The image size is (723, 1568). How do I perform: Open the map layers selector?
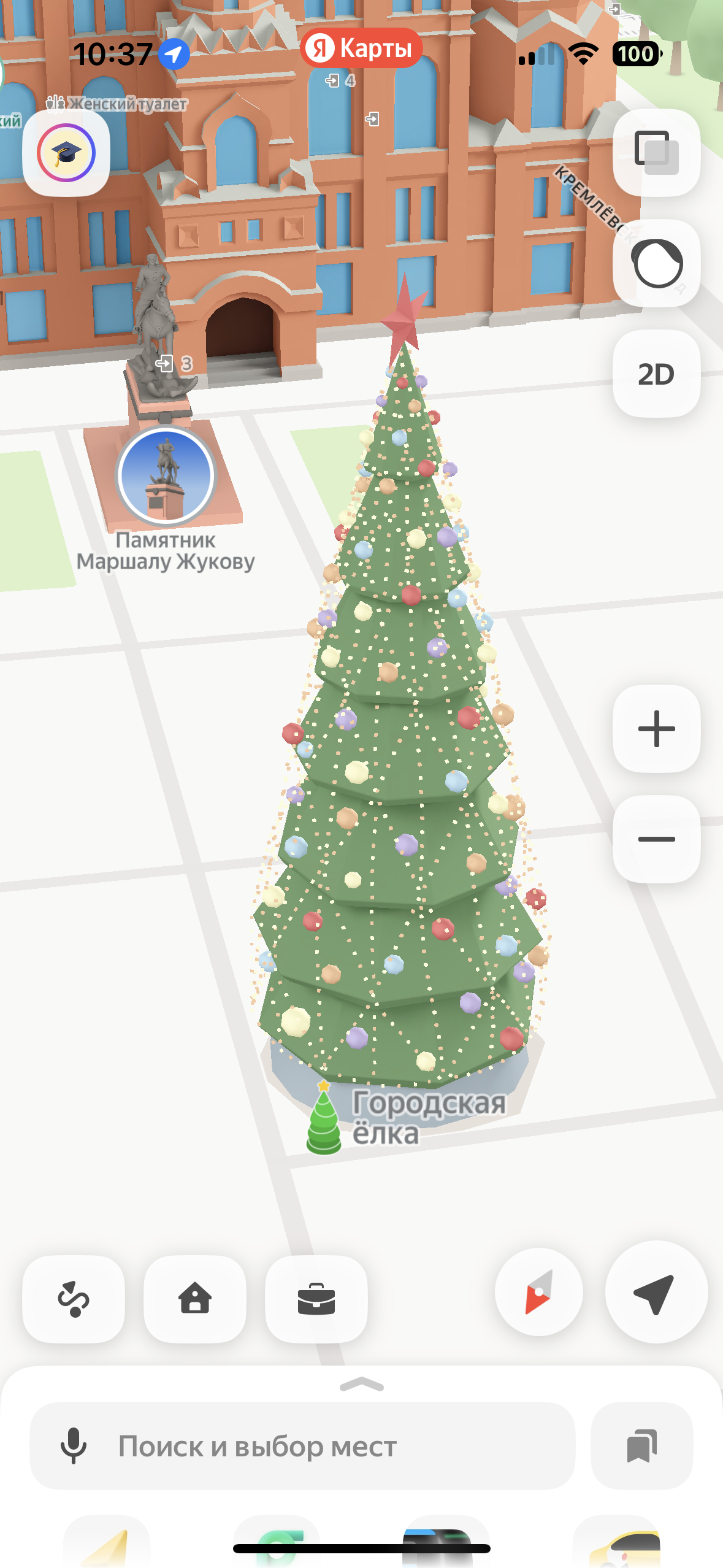click(656, 153)
